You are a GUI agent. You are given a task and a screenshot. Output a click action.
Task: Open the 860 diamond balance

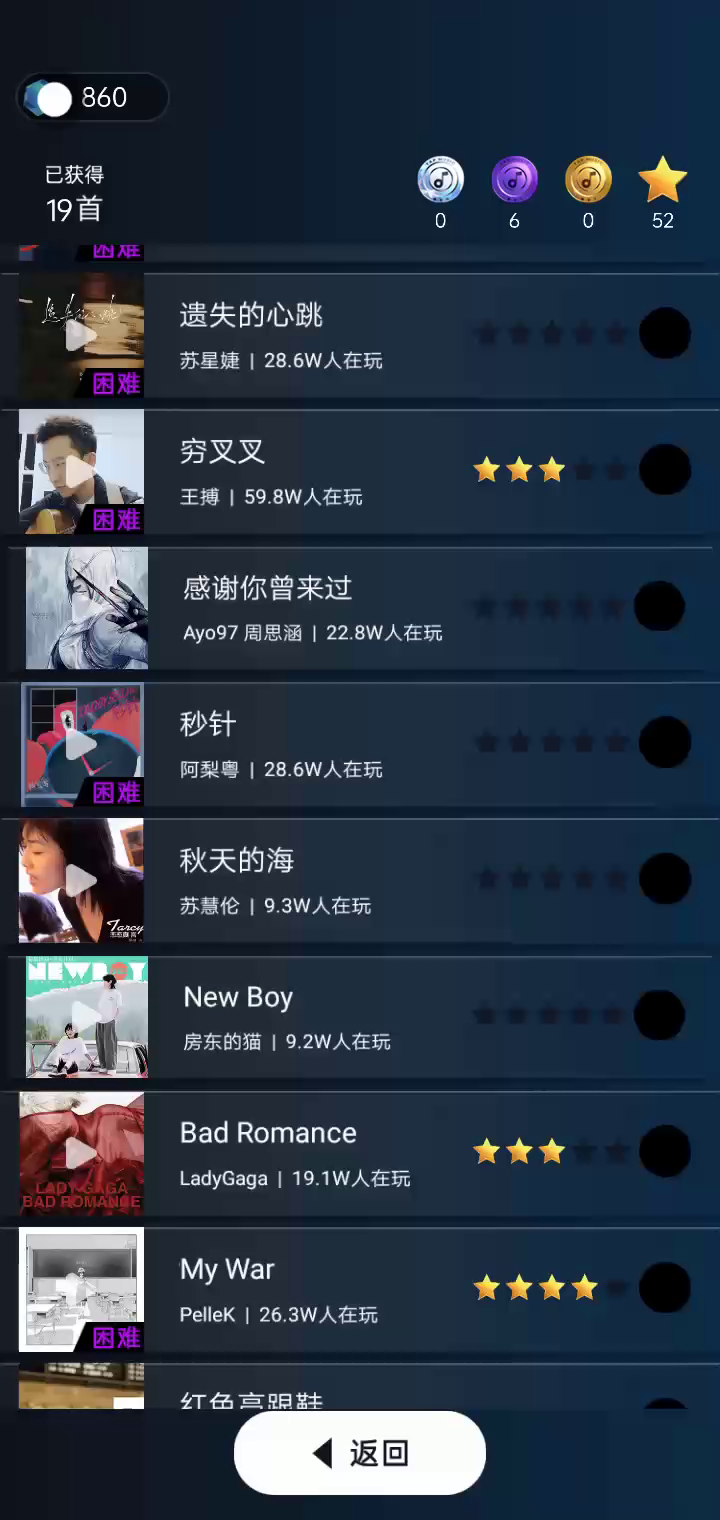click(x=92, y=98)
